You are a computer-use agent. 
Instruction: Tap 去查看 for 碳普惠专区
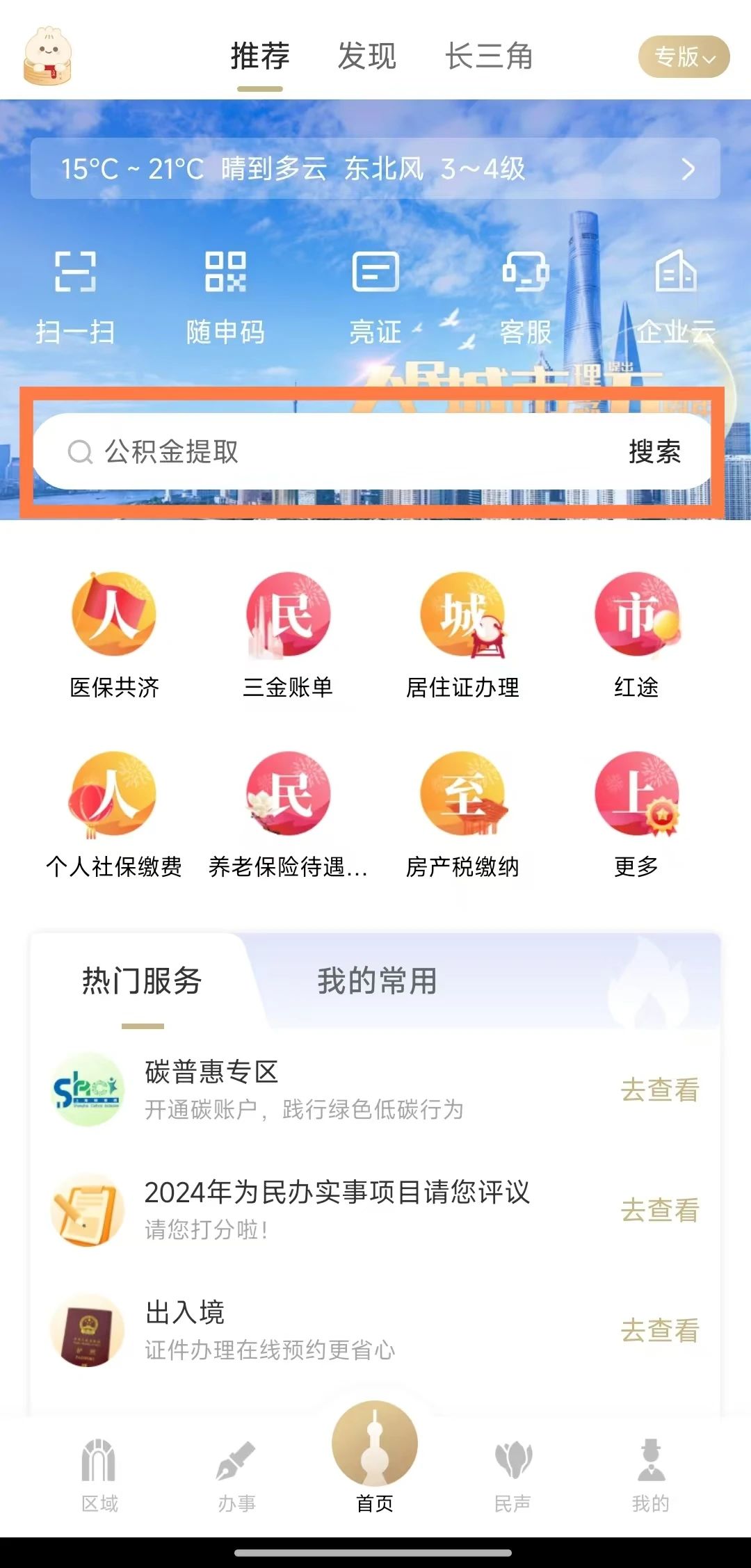click(x=659, y=1090)
